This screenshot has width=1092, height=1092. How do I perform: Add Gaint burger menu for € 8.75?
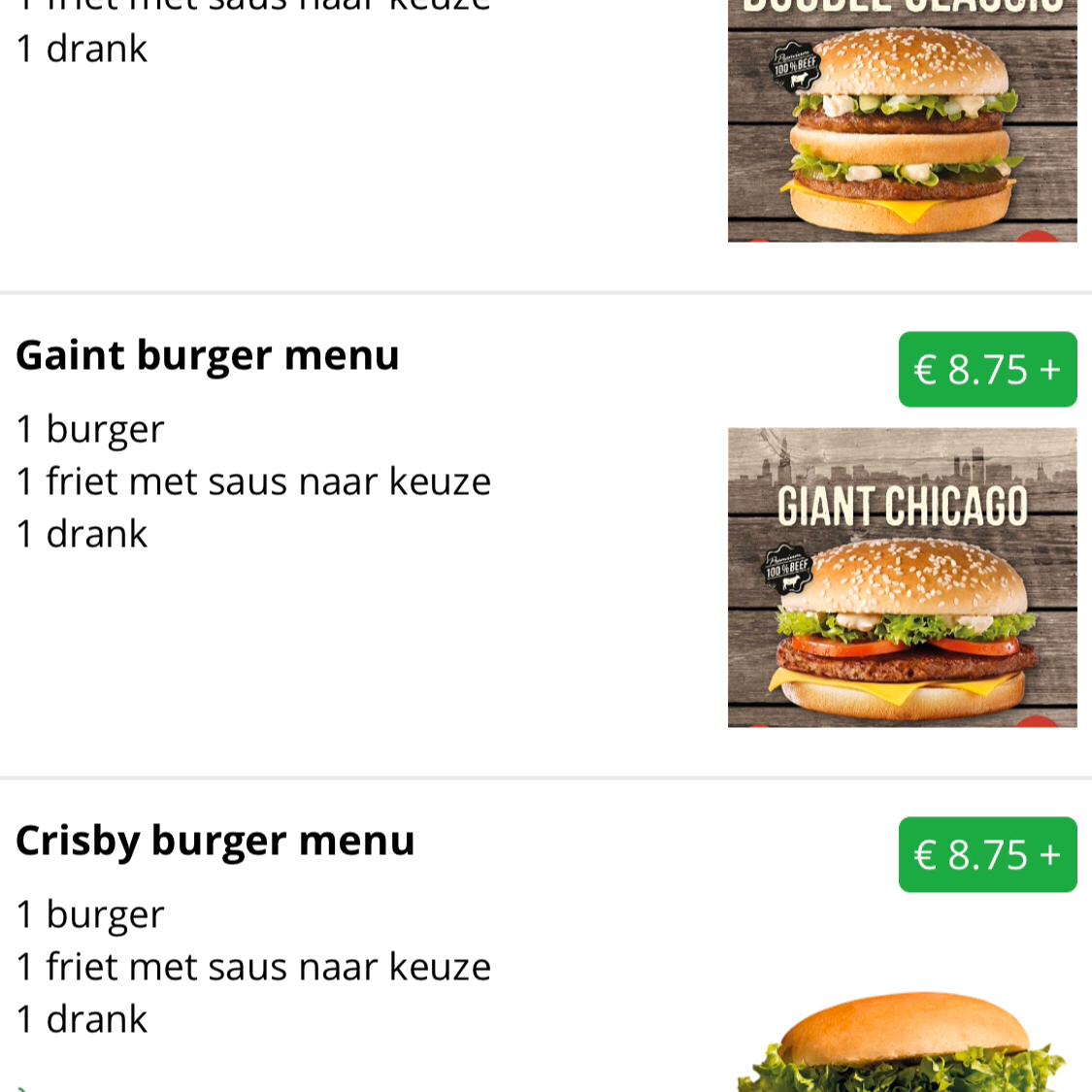[x=987, y=370]
